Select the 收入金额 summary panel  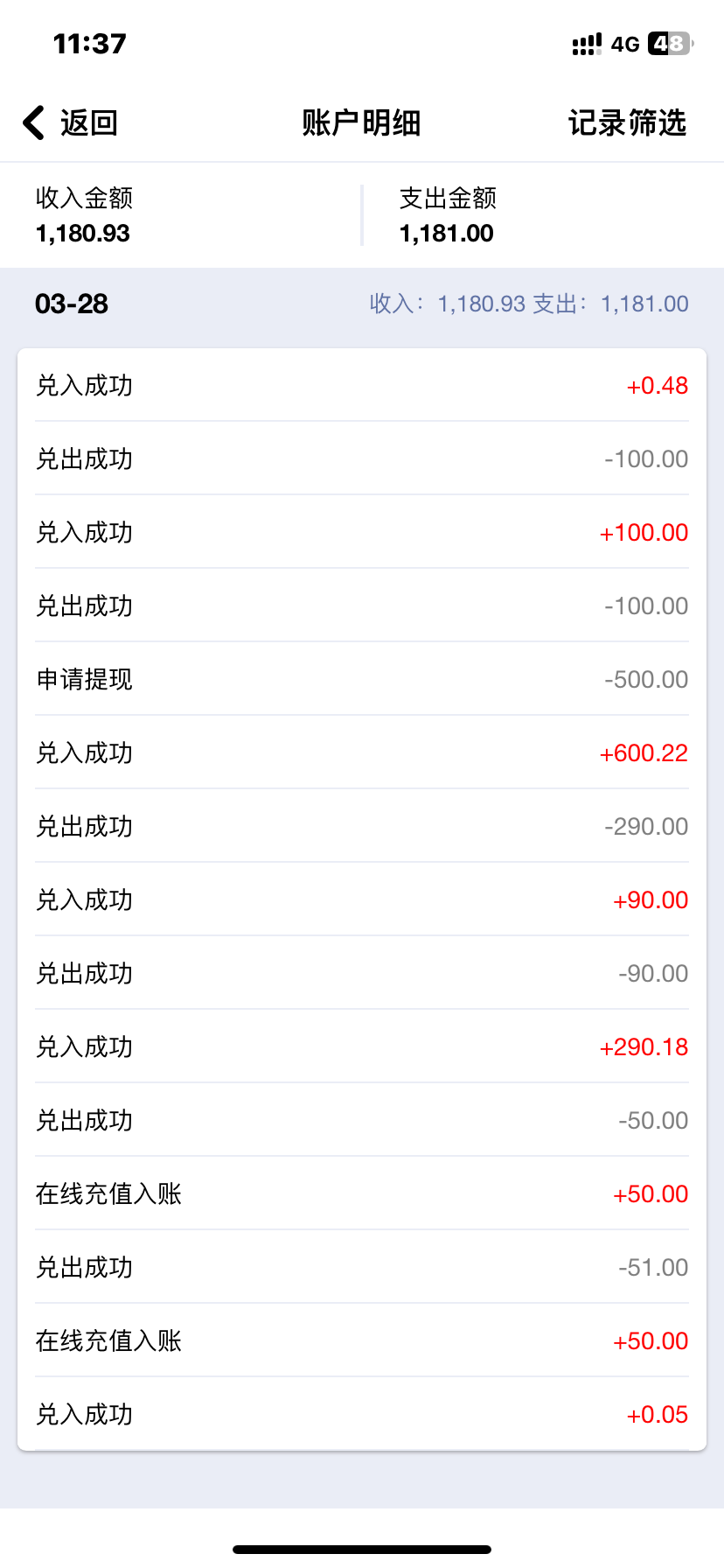click(175, 214)
